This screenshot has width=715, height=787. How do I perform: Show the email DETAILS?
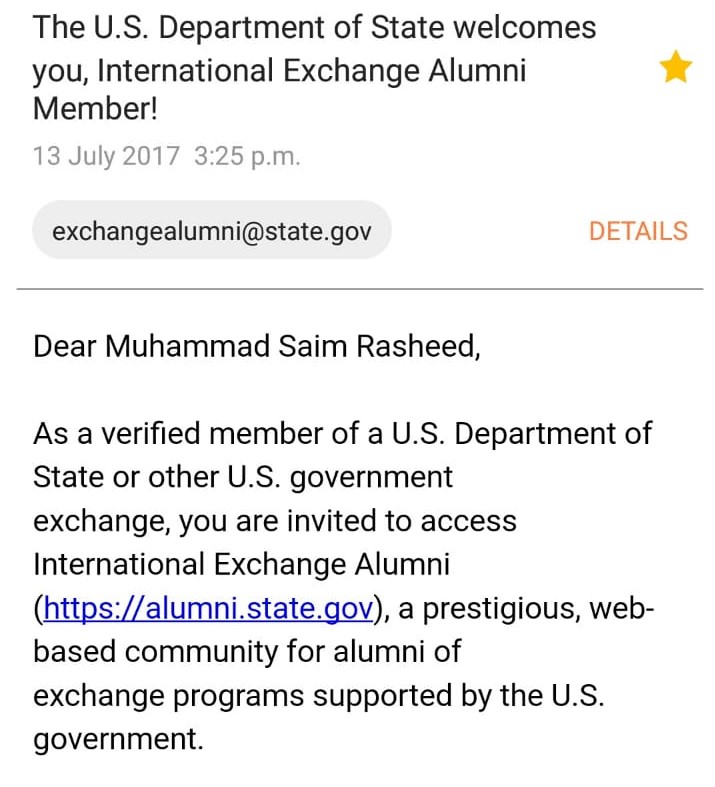(638, 232)
